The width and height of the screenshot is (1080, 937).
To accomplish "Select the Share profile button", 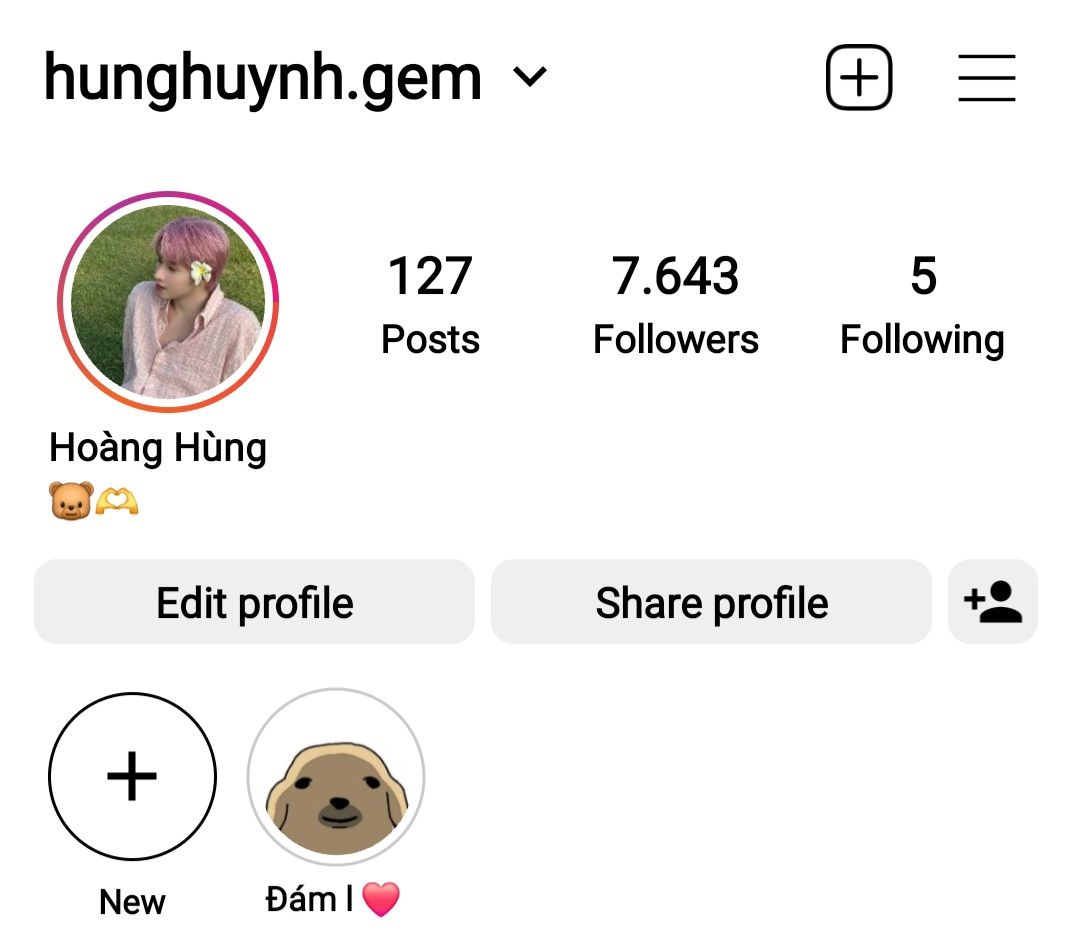I will tap(711, 602).
